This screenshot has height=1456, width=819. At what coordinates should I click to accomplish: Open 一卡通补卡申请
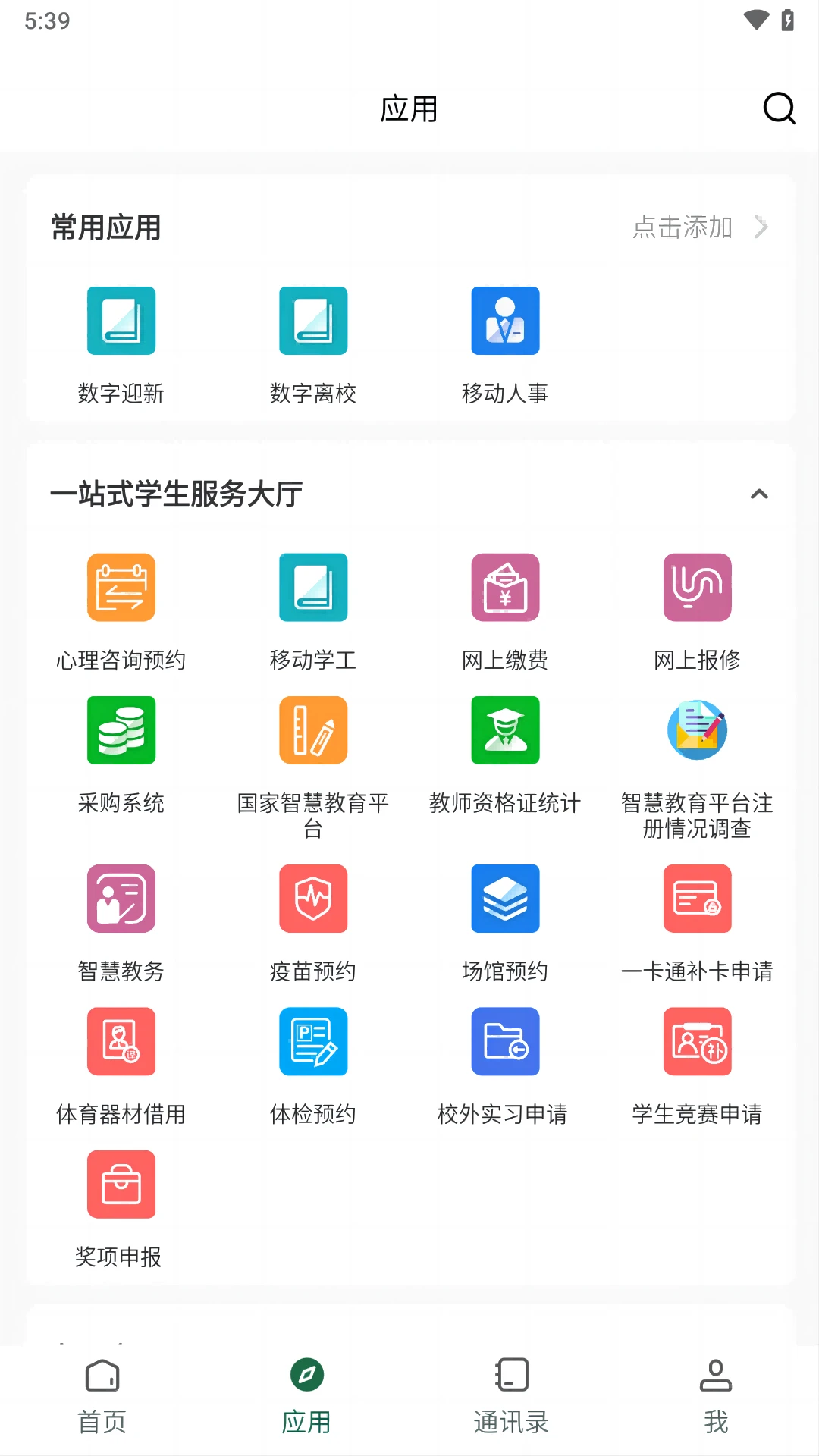(x=697, y=898)
